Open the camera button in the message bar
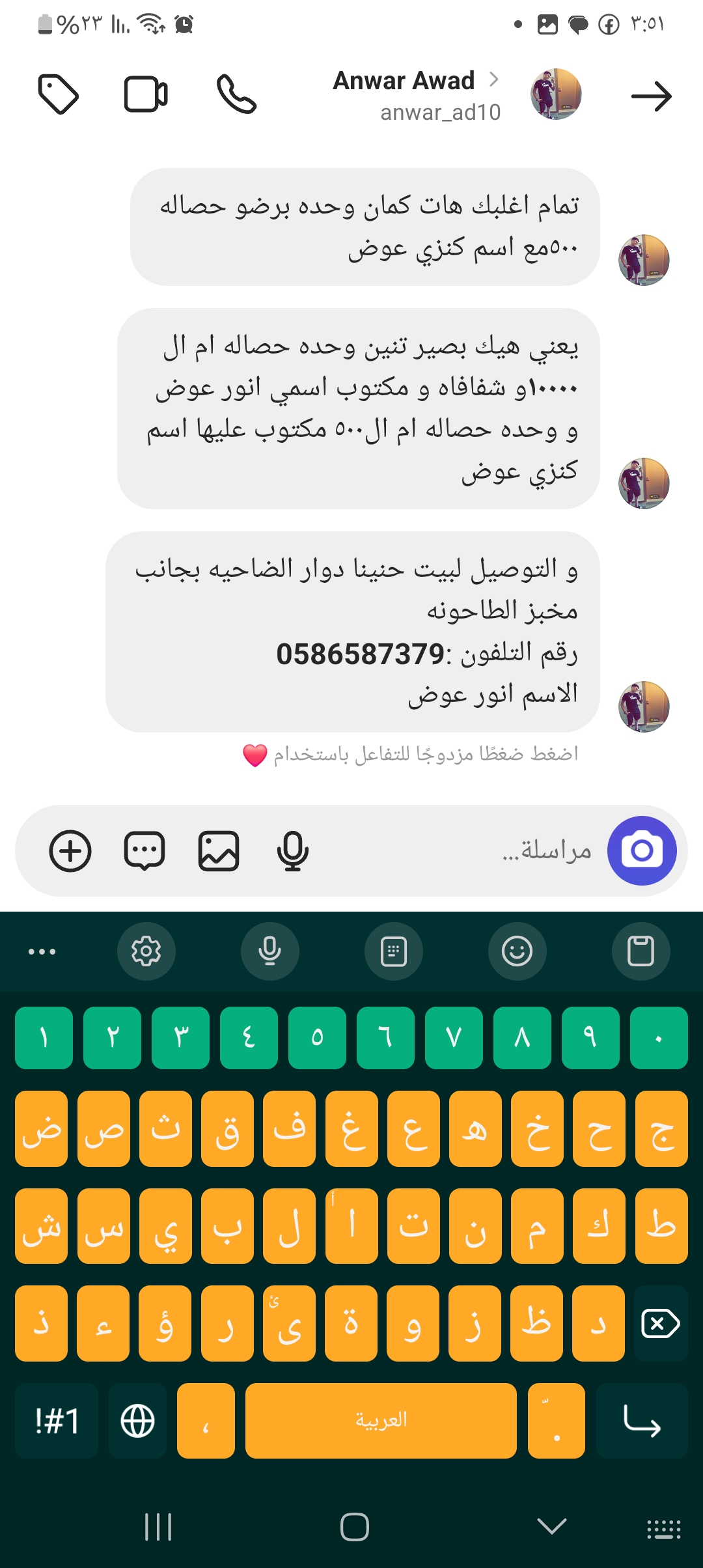 click(x=642, y=850)
